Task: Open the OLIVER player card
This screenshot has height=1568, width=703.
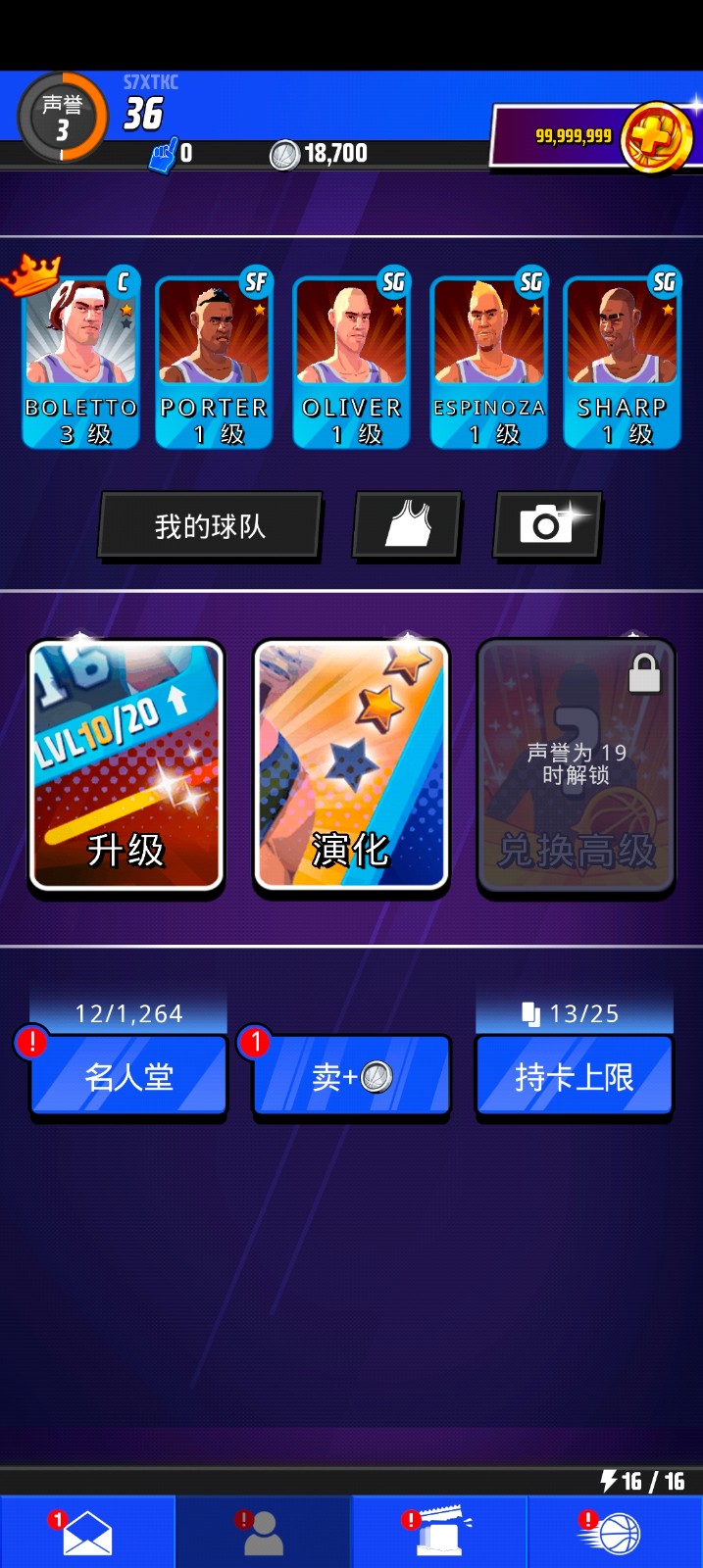Action: [x=351, y=363]
